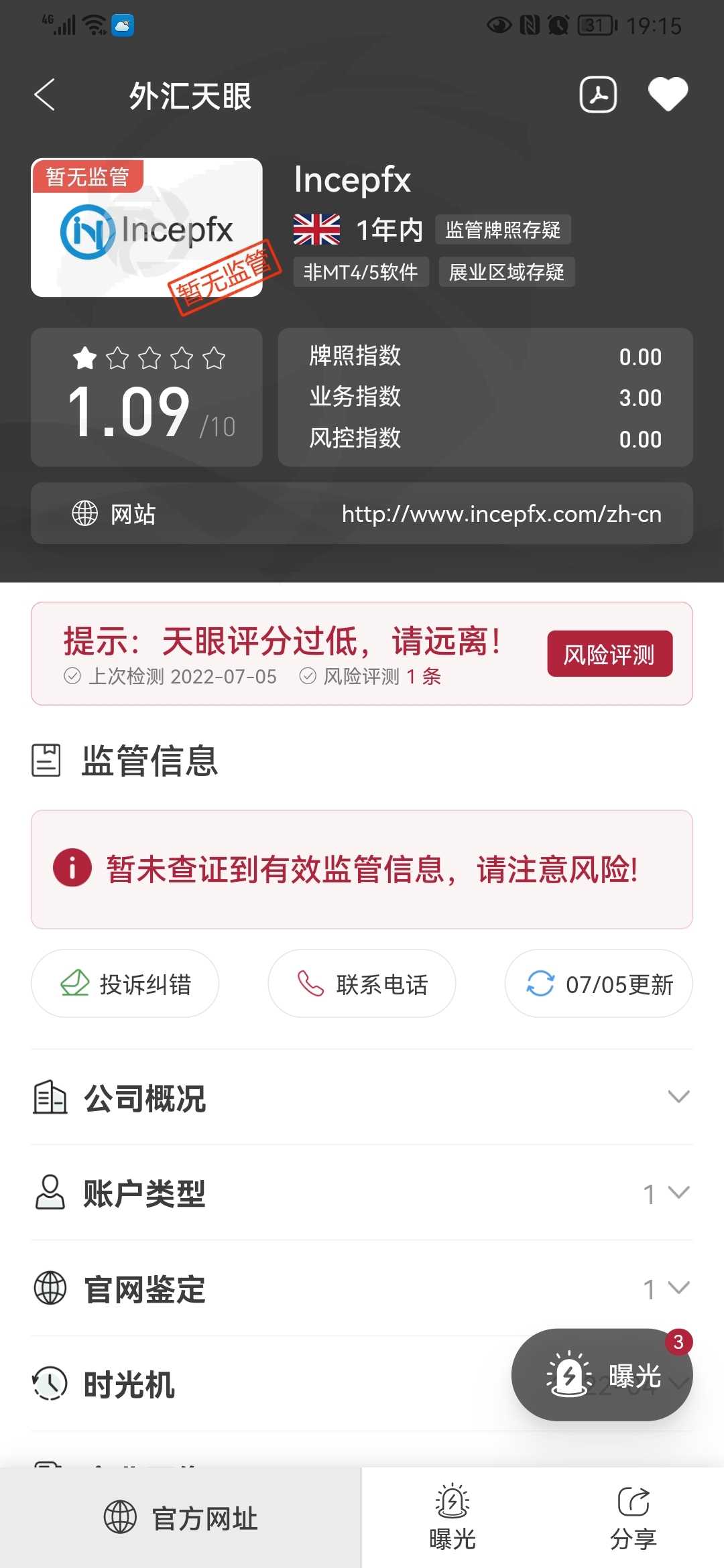Tap the heart icon to favorite Incepfx
Viewport: 724px width, 1568px height.
coord(668,94)
